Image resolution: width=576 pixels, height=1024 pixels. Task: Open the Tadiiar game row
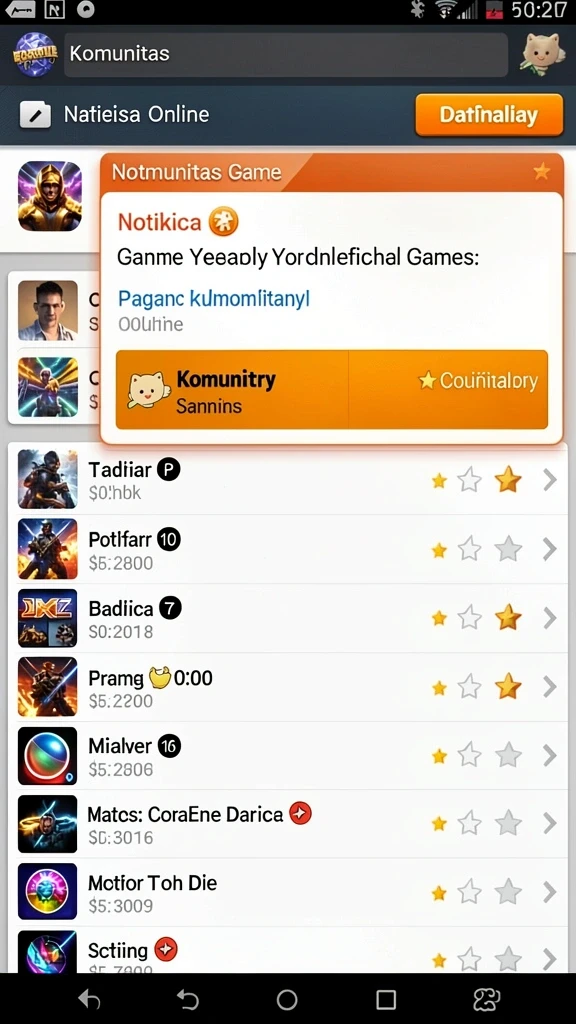pos(287,480)
